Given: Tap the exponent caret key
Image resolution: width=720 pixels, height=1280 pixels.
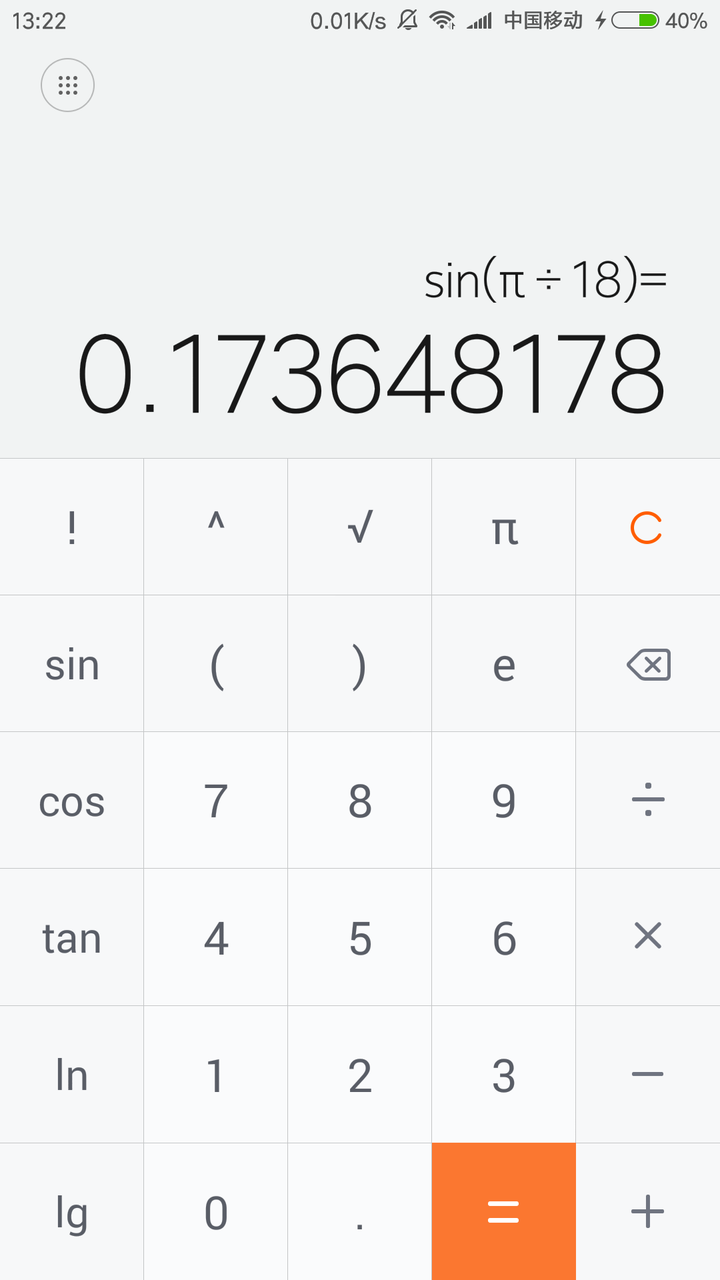Looking at the screenshot, I should [x=215, y=527].
